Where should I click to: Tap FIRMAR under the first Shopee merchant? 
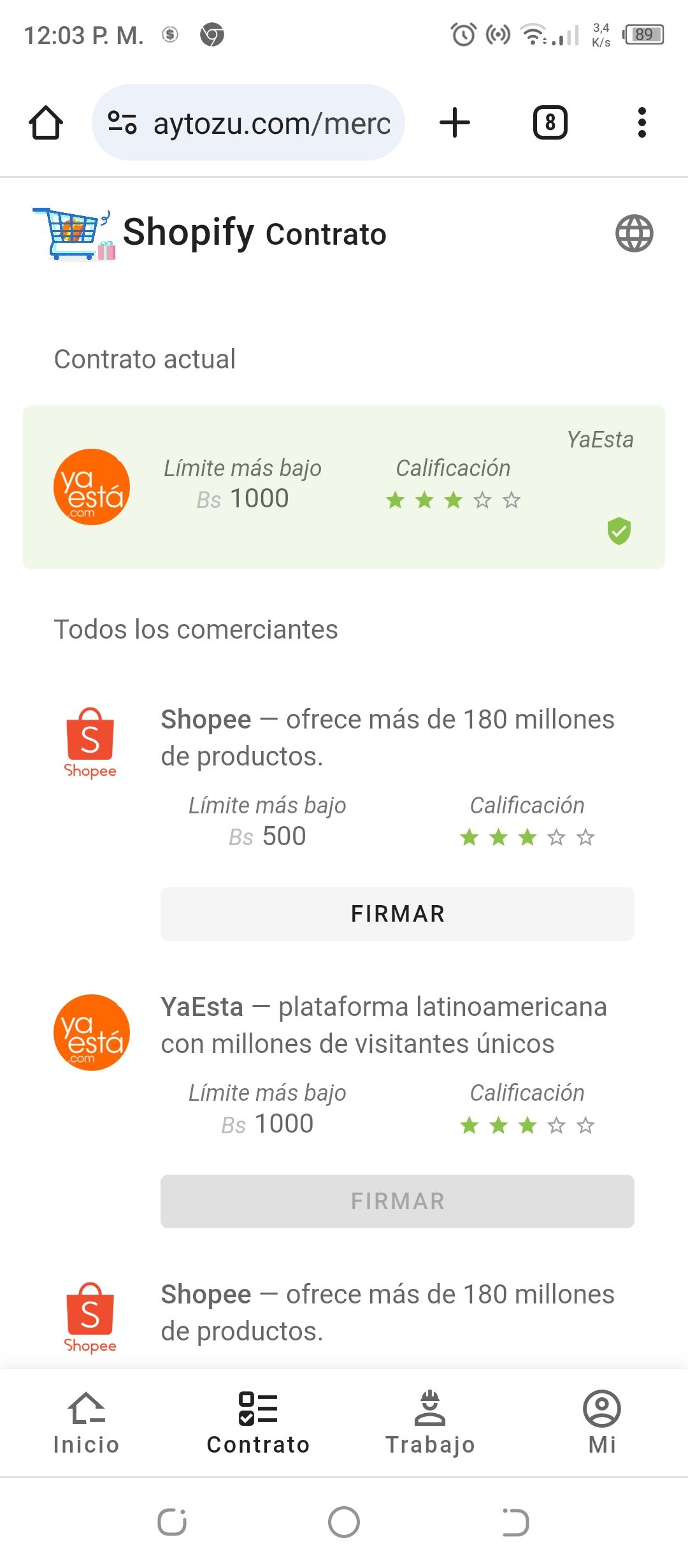pos(397,913)
